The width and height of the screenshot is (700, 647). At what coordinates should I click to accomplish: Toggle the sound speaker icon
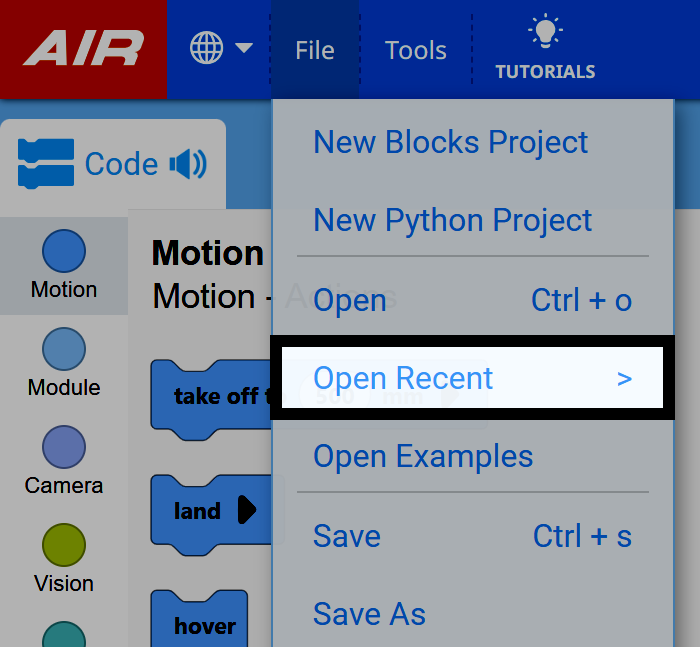tap(188, 164)
